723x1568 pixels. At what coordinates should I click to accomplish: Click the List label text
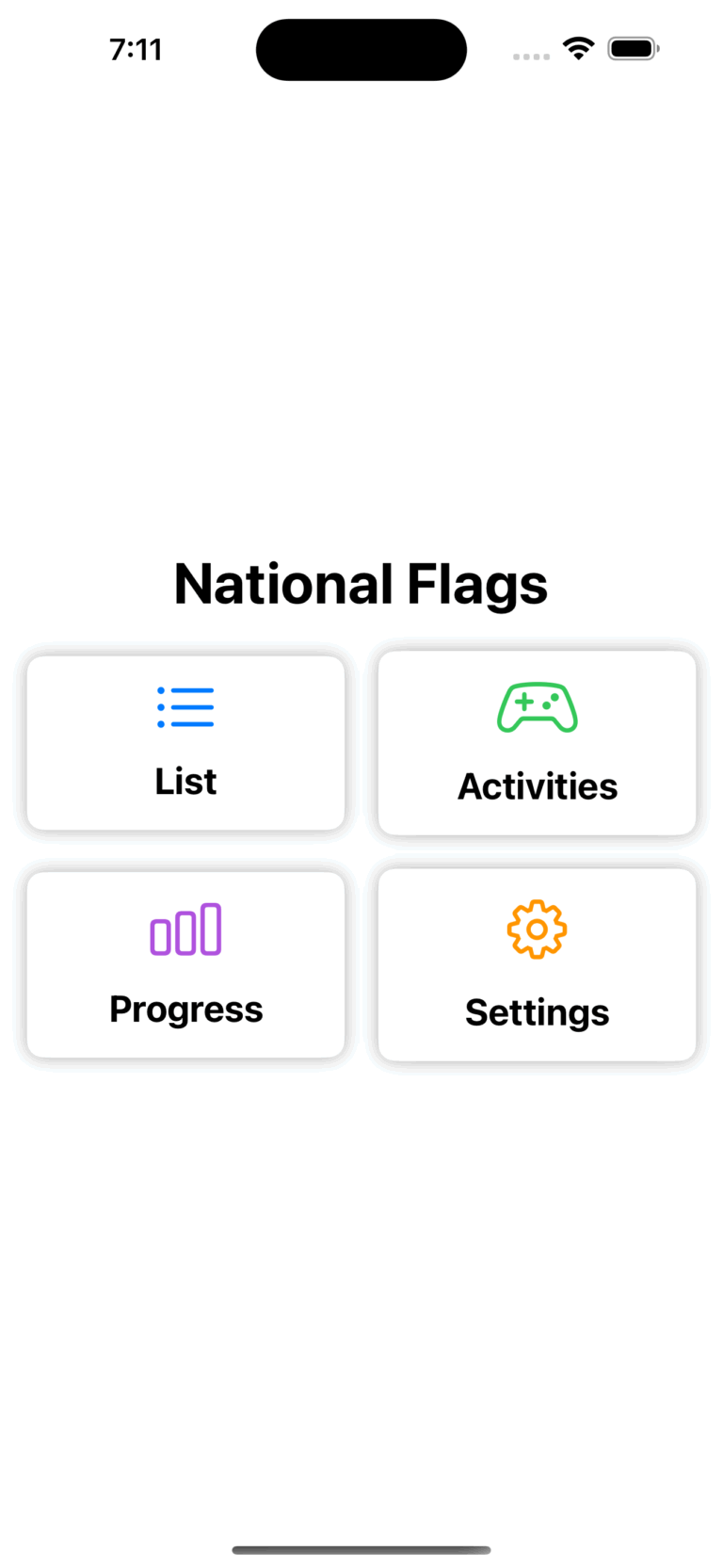click(185, 780)
